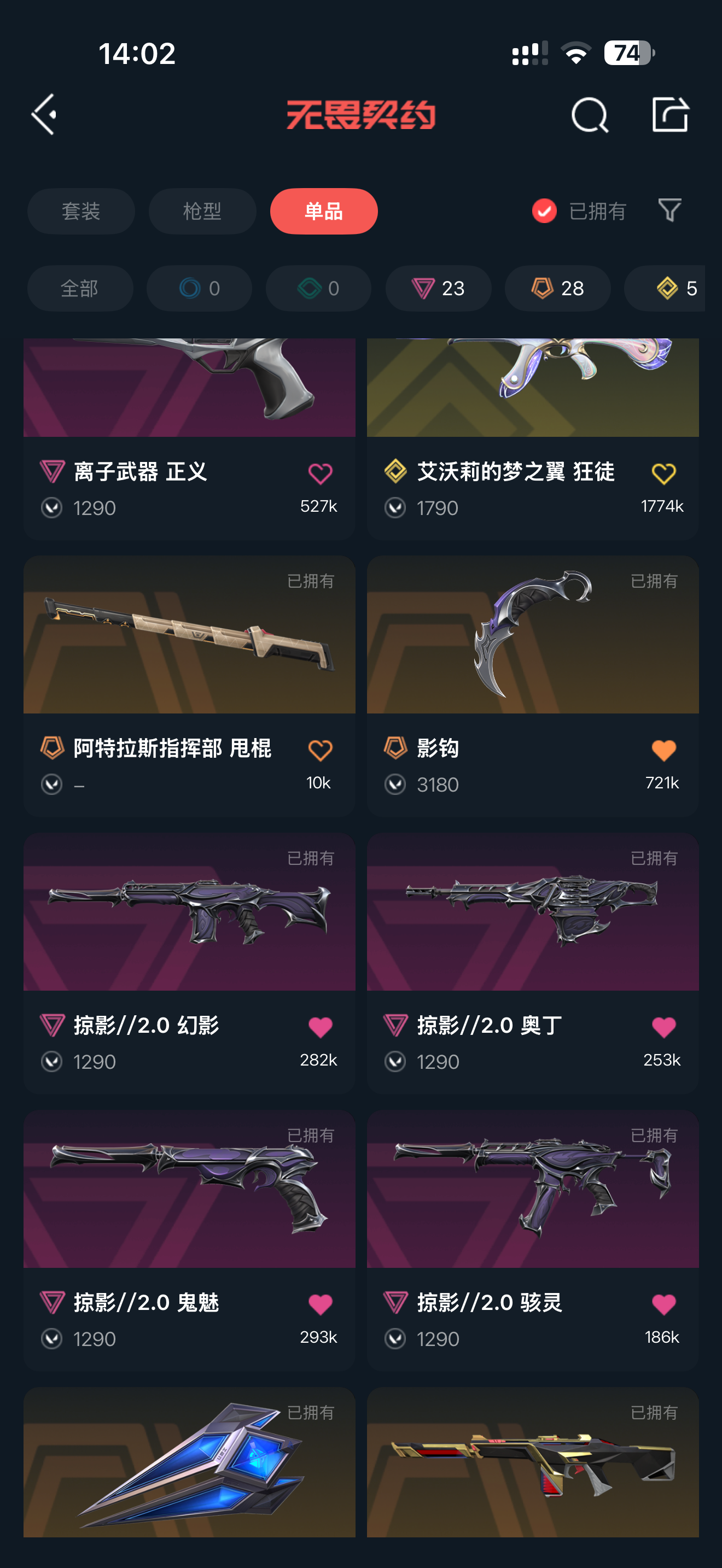
Task: Open the search magnifier icon
Action: click(589, 114)
